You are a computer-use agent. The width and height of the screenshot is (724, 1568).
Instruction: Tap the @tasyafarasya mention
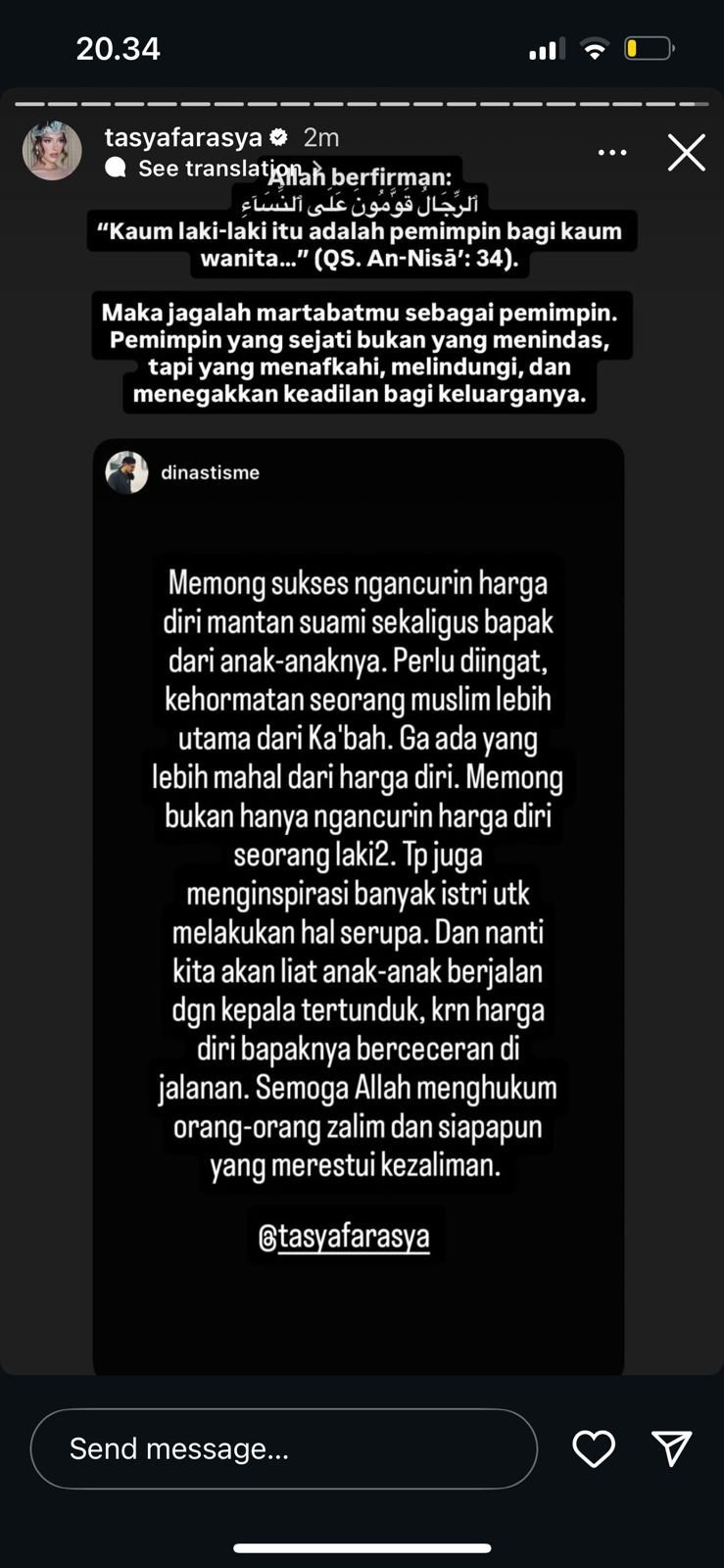point(344,1237)
